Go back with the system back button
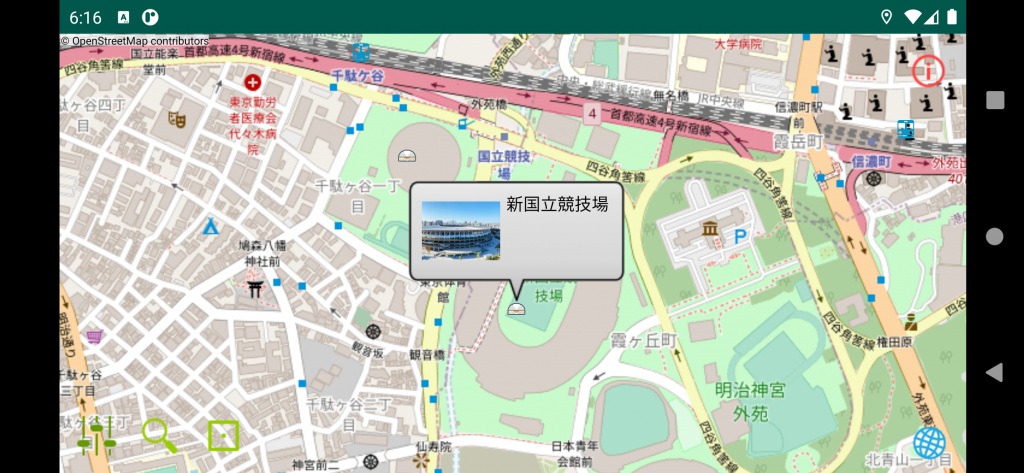The width and height of the screenshot is (1024, 473). tap(994, 372)
